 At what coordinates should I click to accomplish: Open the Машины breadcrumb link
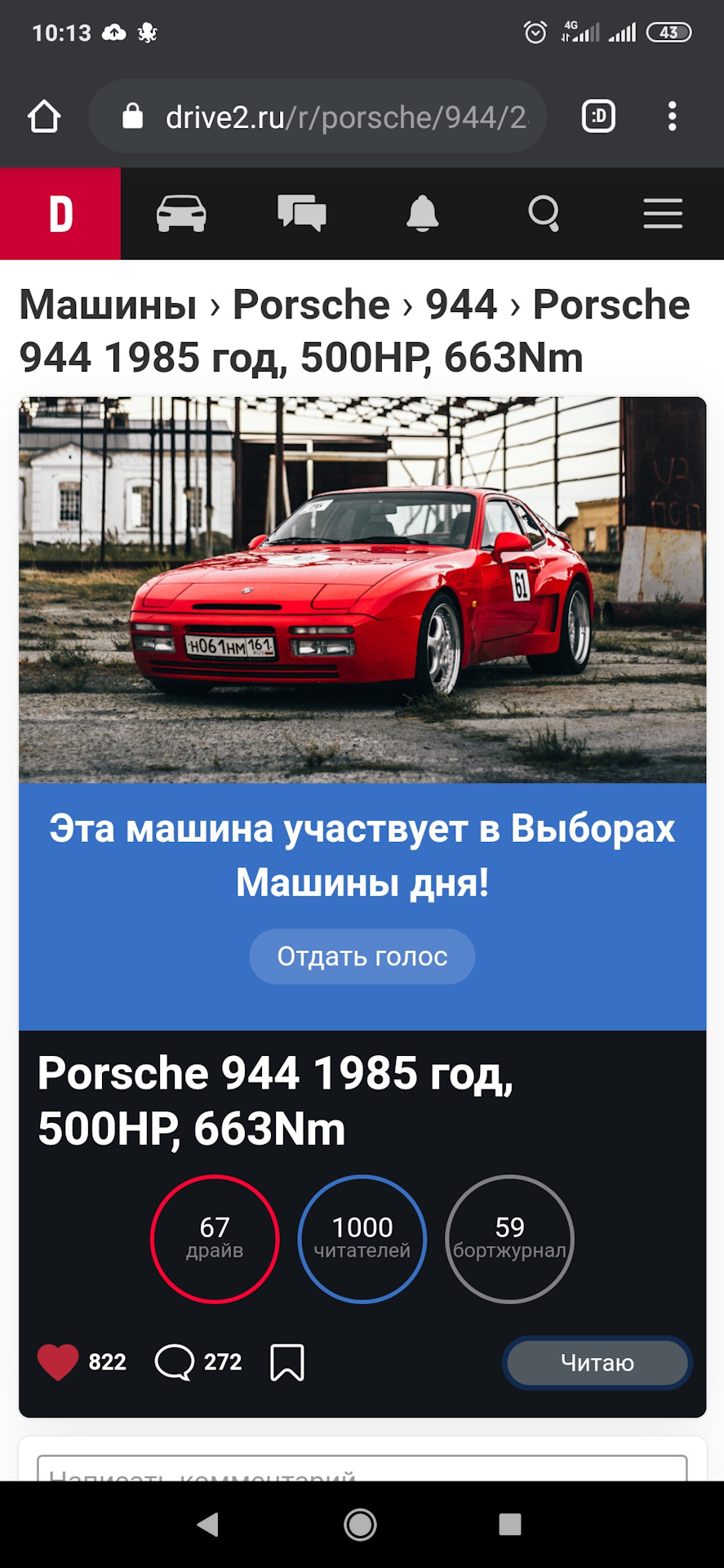click(x=108, y=305)
